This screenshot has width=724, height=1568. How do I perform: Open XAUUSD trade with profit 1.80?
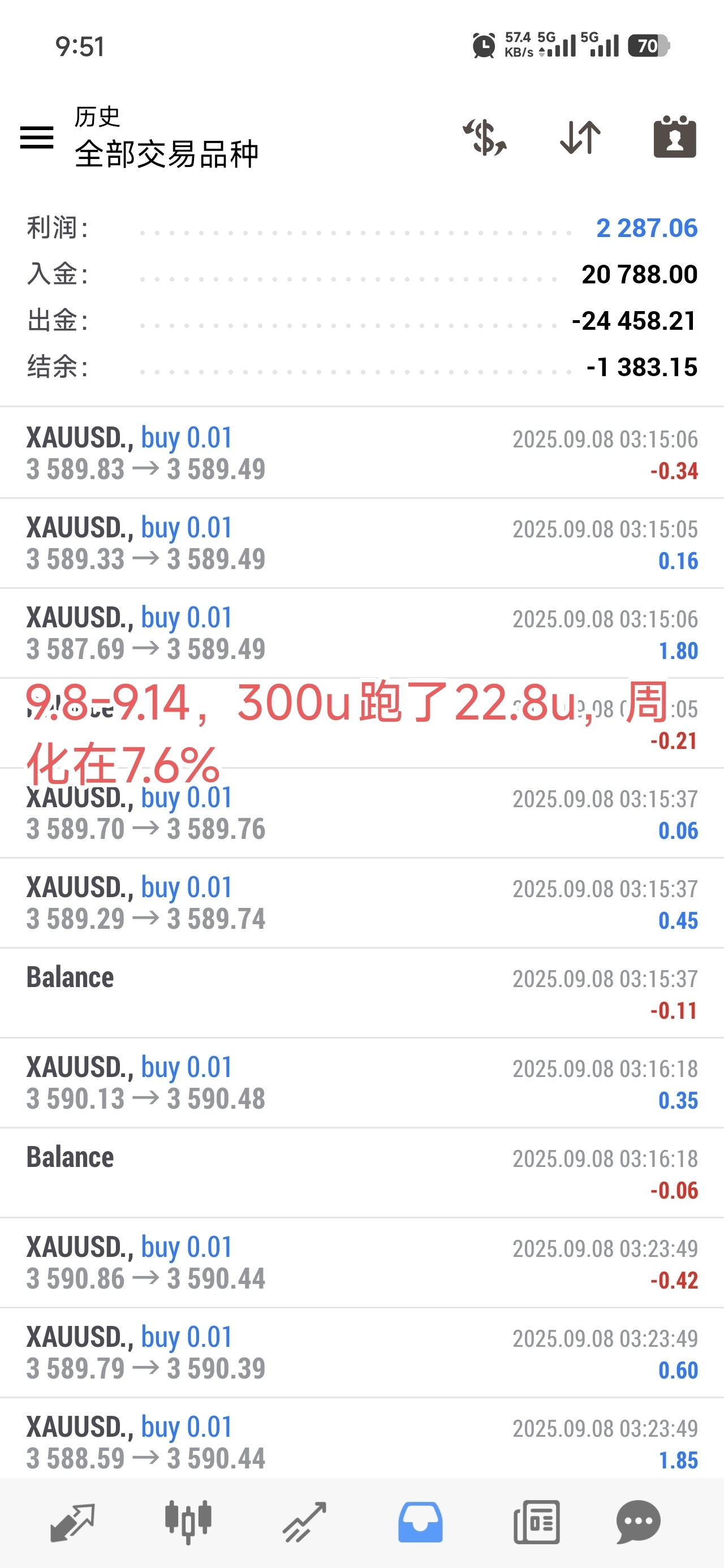pyautogui.click(x=361, y=633)
